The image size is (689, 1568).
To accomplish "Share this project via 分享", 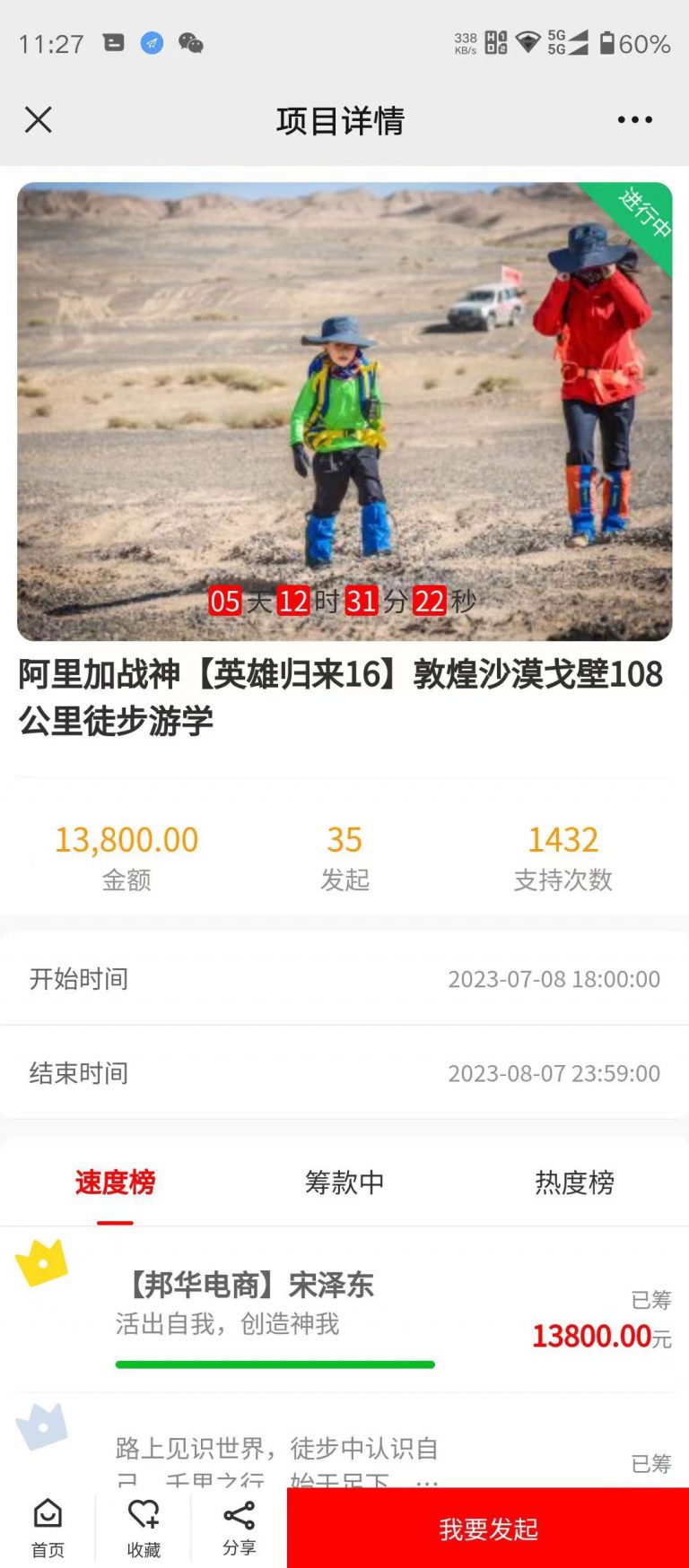I will [x=240, y=1529].
